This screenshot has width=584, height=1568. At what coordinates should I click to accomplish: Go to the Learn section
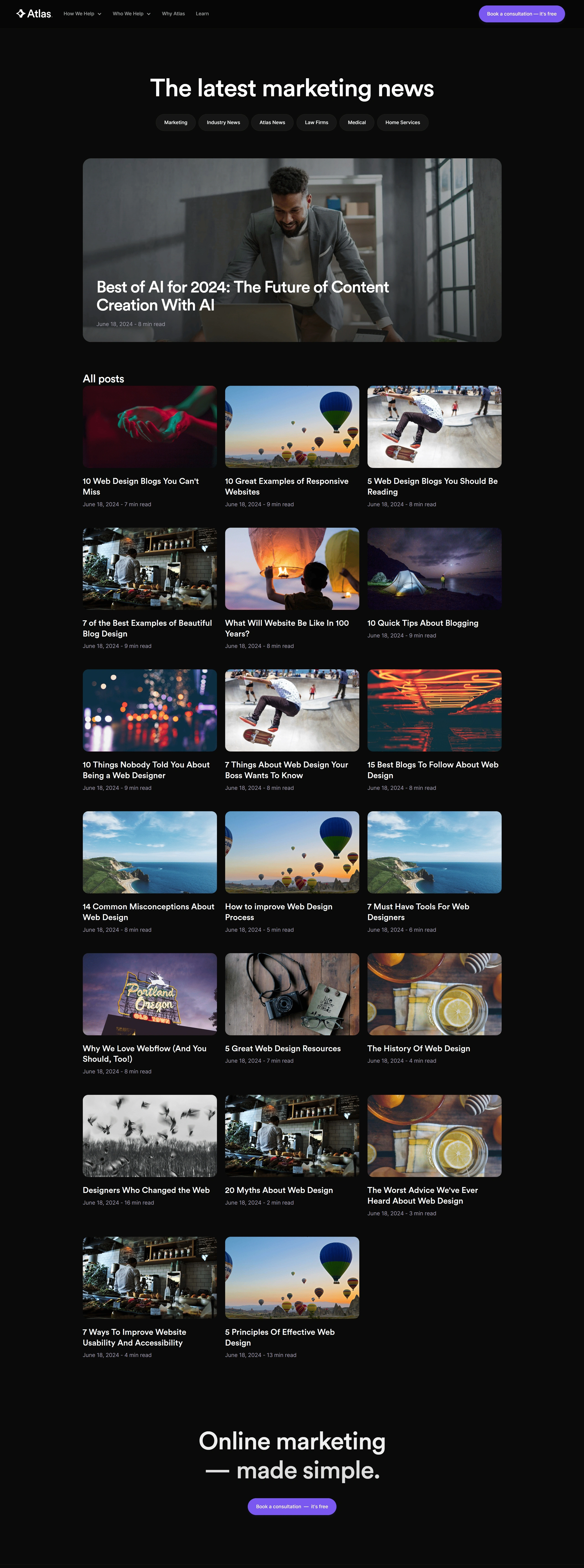coord(202,13)
